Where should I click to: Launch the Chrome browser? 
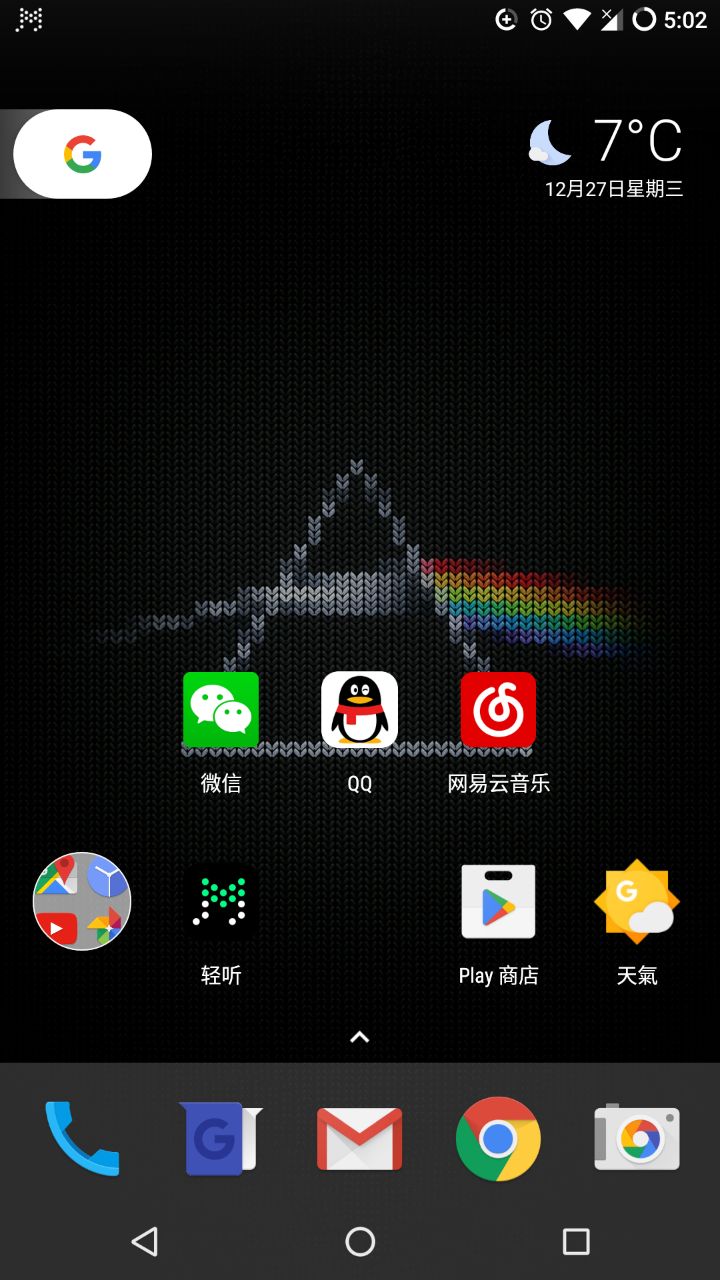pyautogui.click(x=498, y=1138)
